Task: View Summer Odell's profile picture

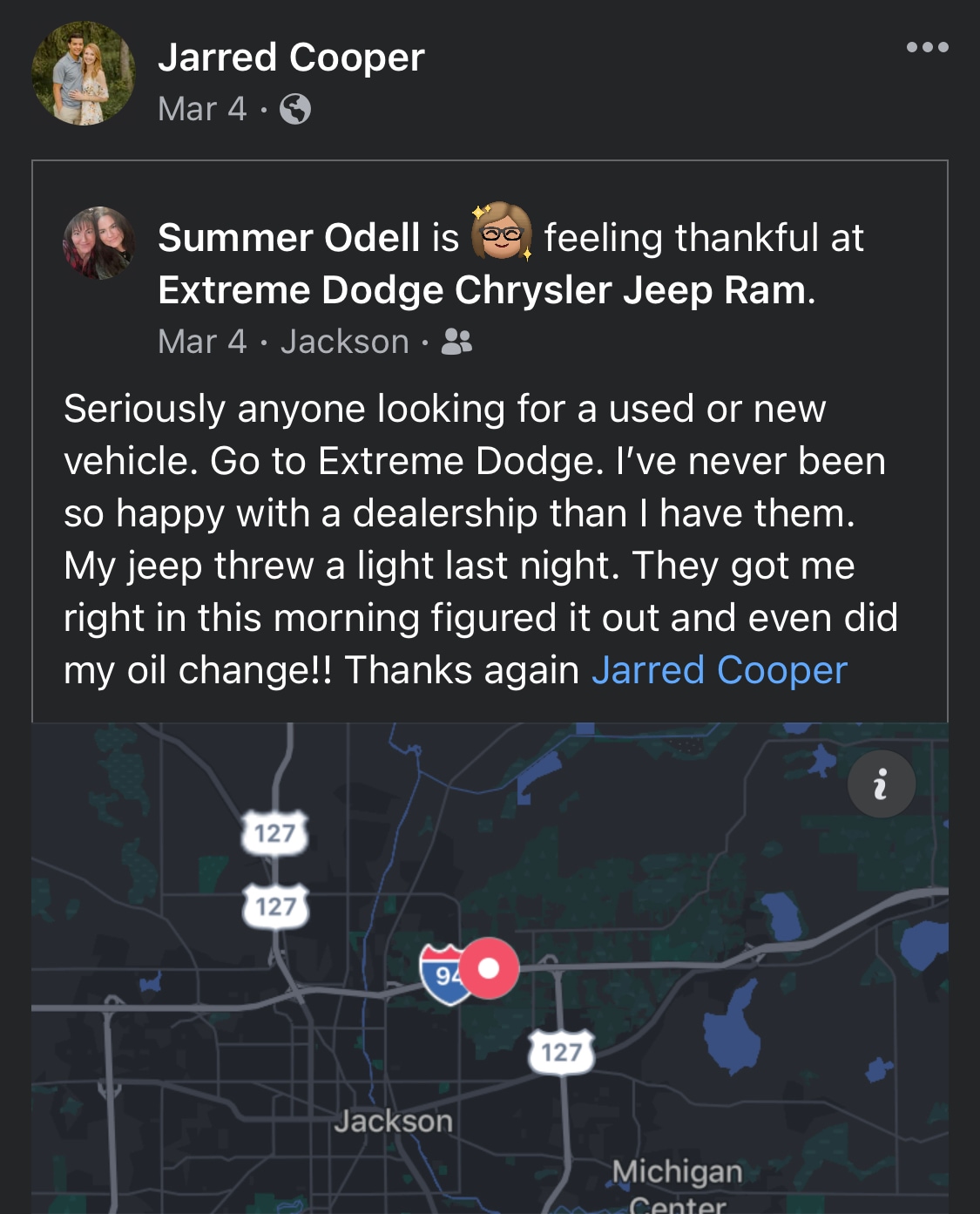Action: tap(98, 243)
